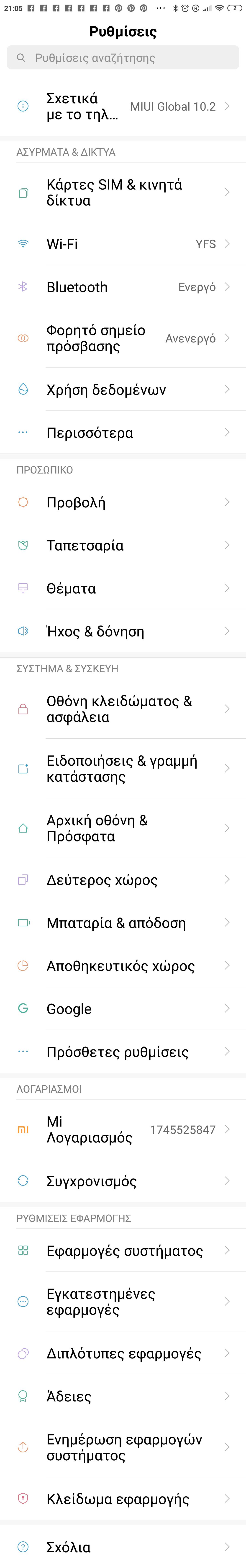Open Εγκατεστημένες εφαρμογές
This screenshot has width=246, height=1568.
[123, 1302]
